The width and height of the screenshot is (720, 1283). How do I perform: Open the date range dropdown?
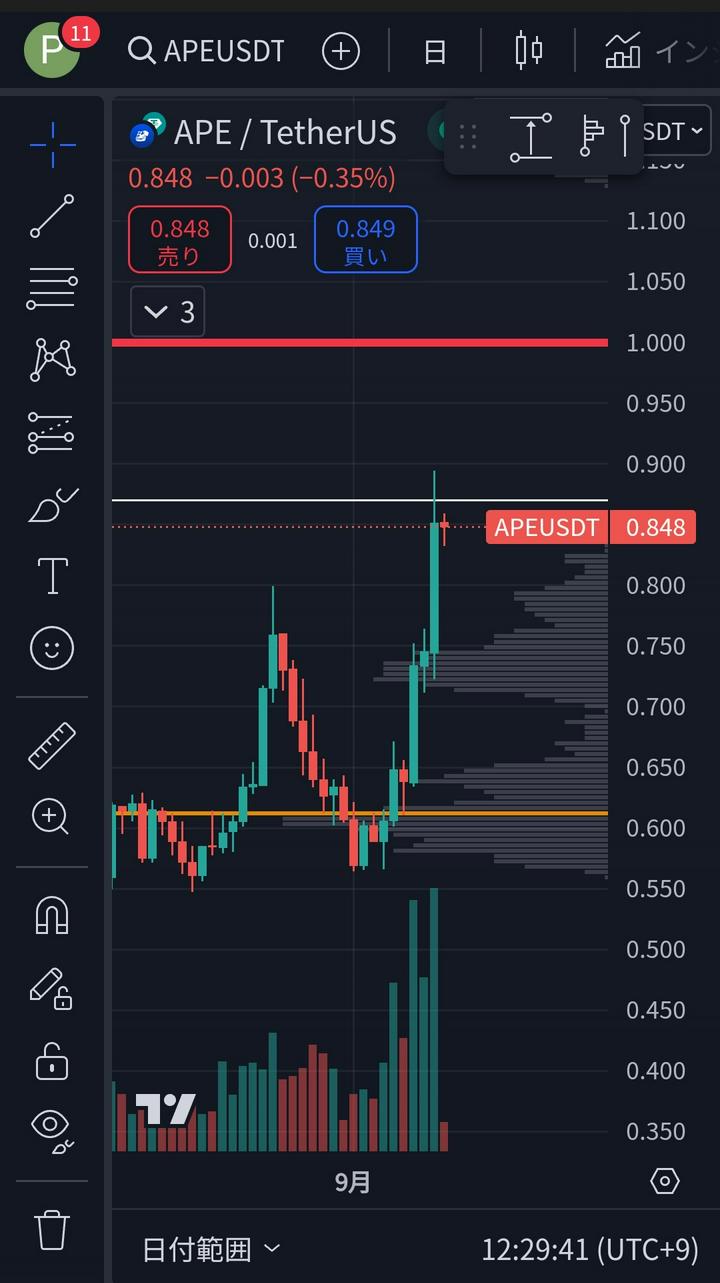[212, 1249]
